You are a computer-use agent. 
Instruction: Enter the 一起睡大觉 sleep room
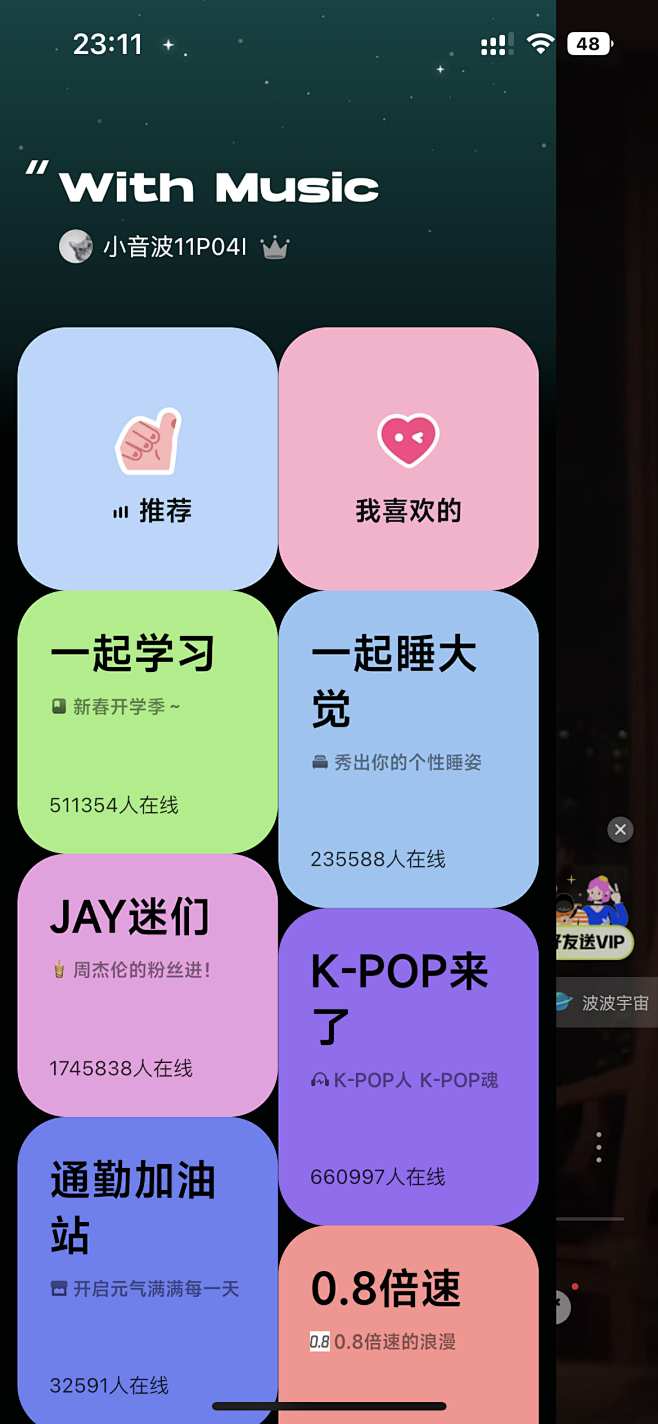408,749
